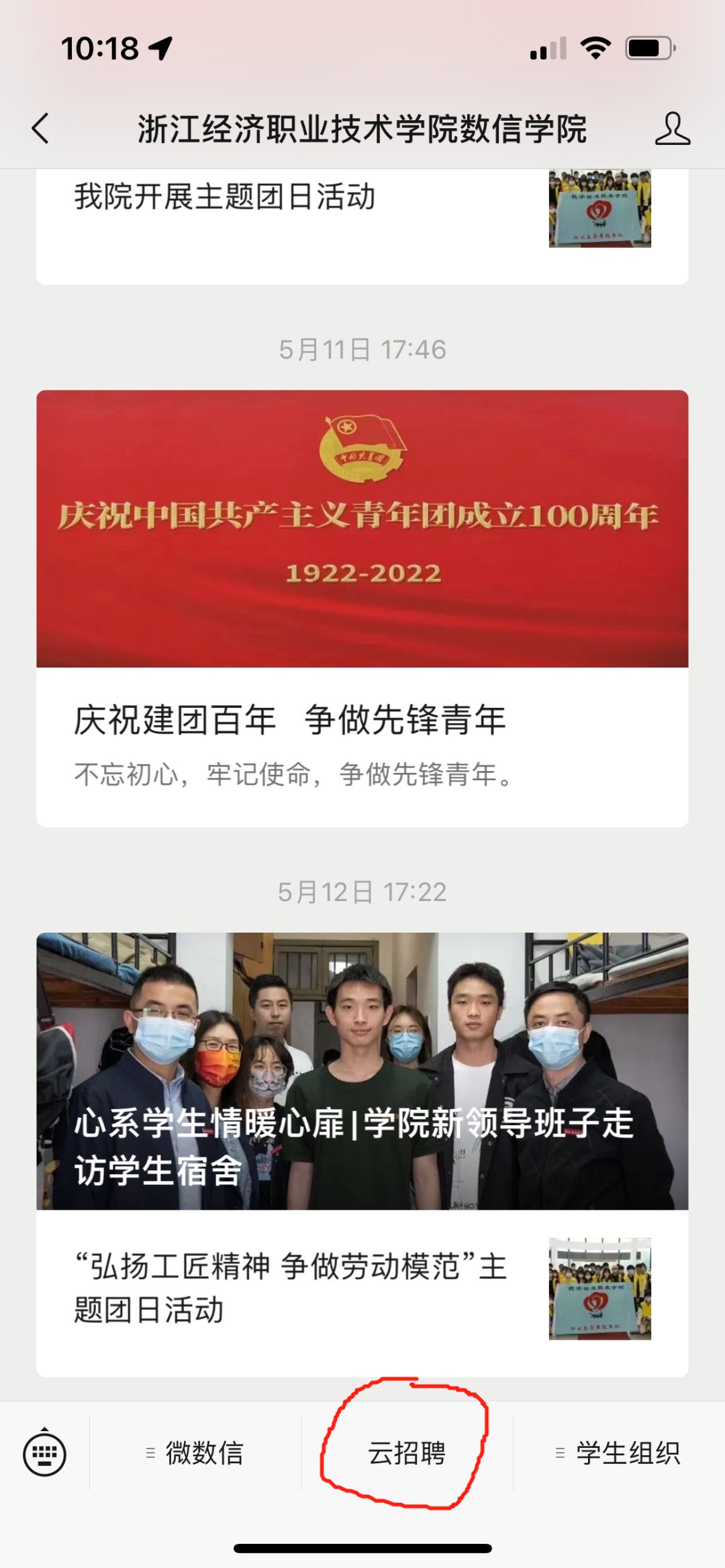Open the account profile icon
725x1568 pixels.
click(x=672, y=129)
